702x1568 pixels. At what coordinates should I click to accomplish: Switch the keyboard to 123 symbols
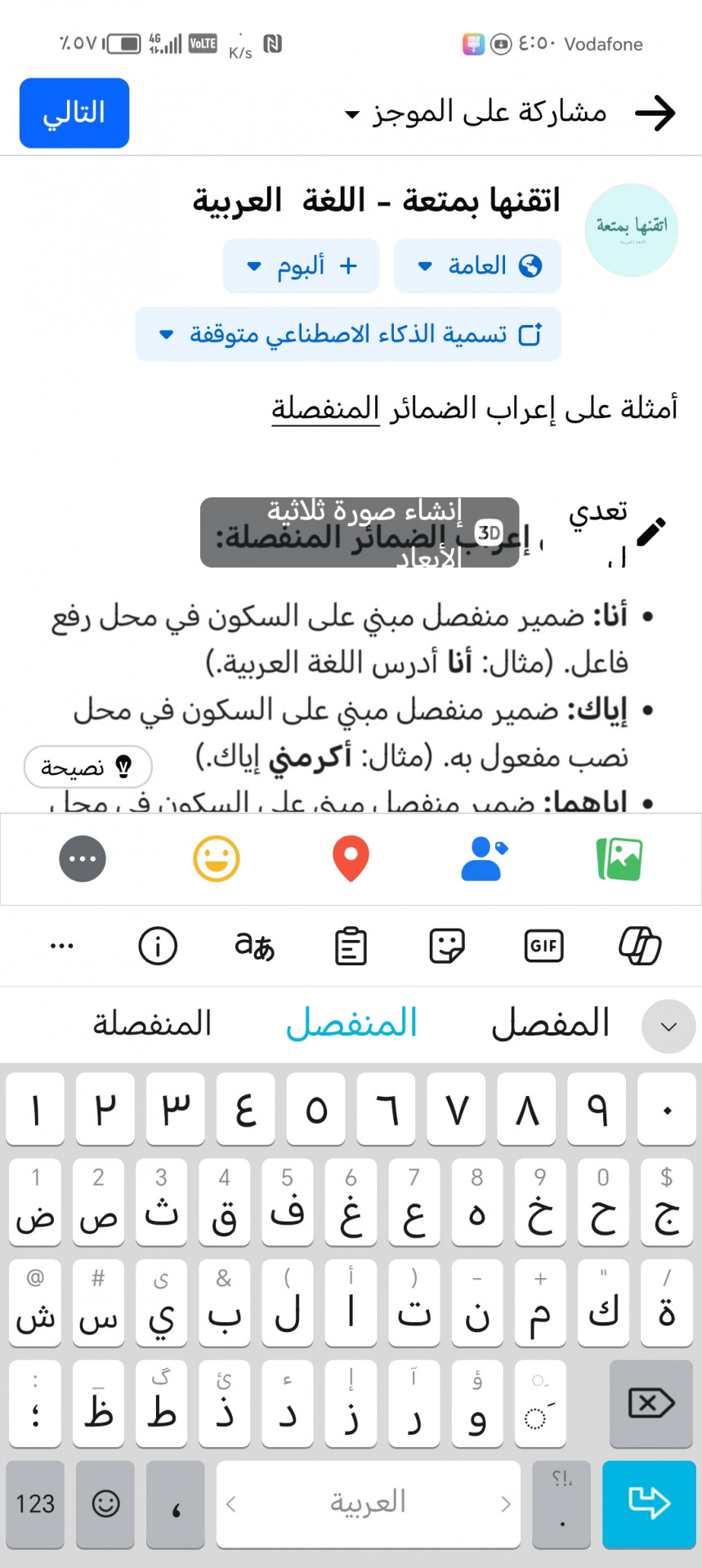(35, 1503)
